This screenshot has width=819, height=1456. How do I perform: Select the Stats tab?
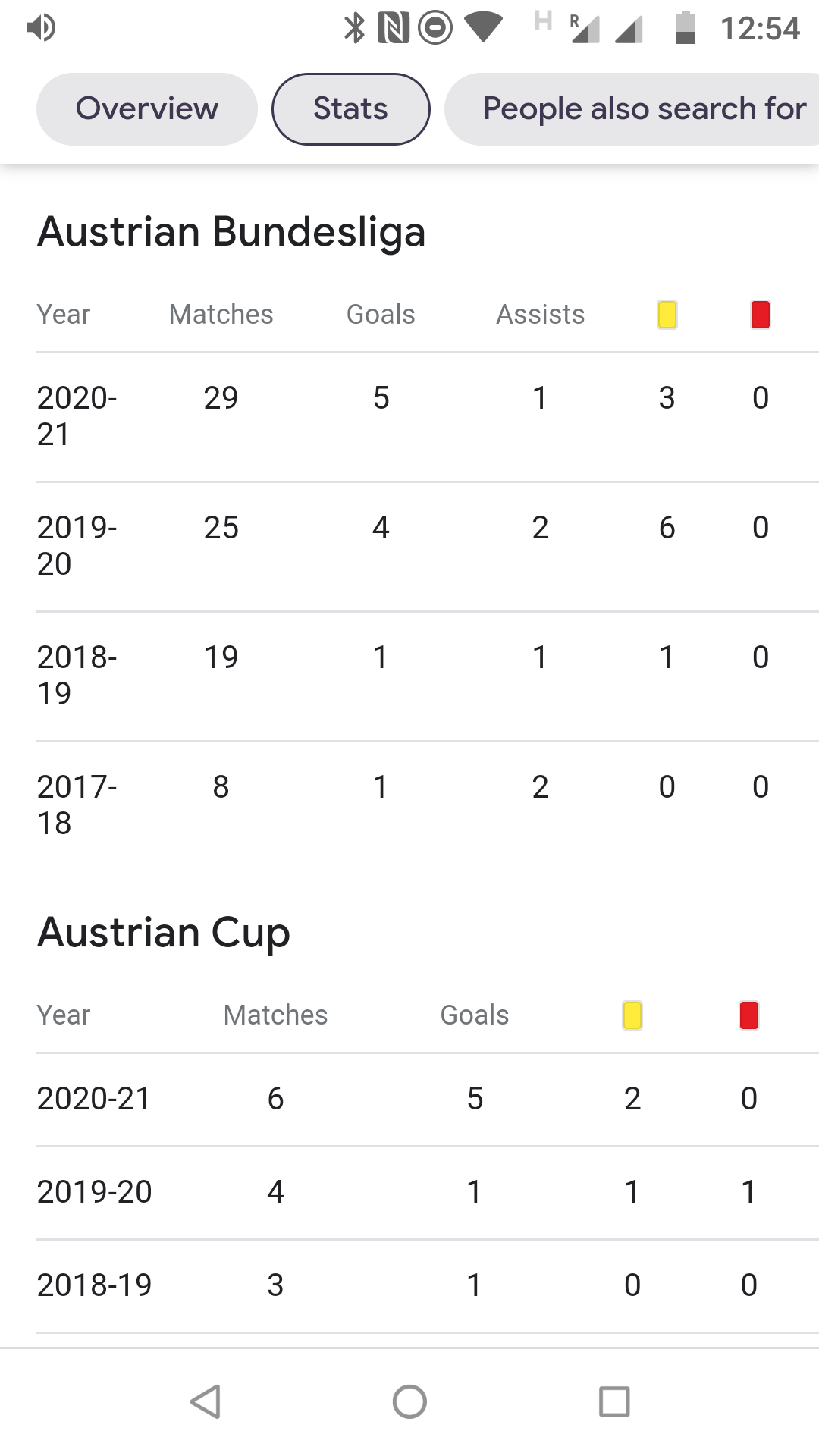[x=351, y=109]
